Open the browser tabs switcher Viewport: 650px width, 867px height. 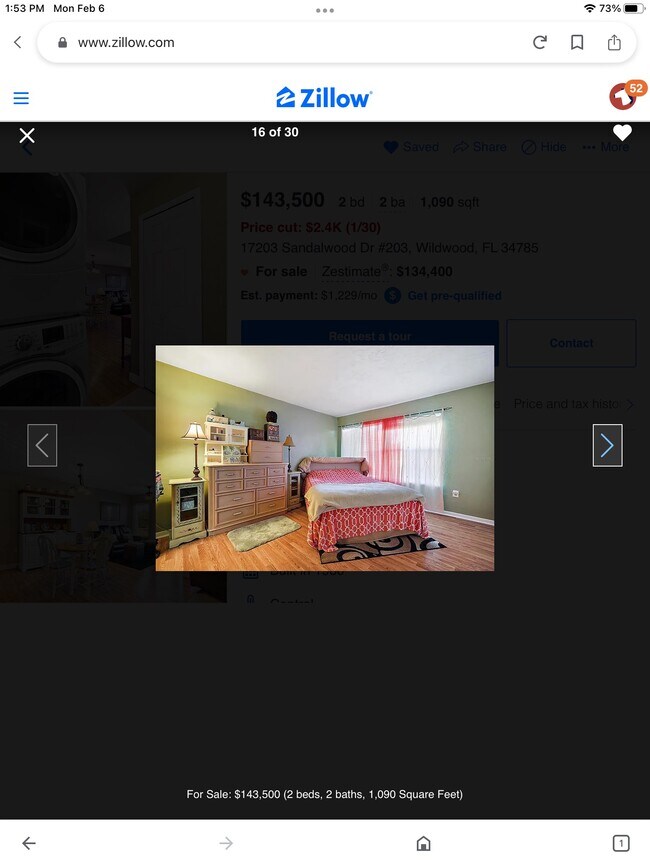pos(620,843)
